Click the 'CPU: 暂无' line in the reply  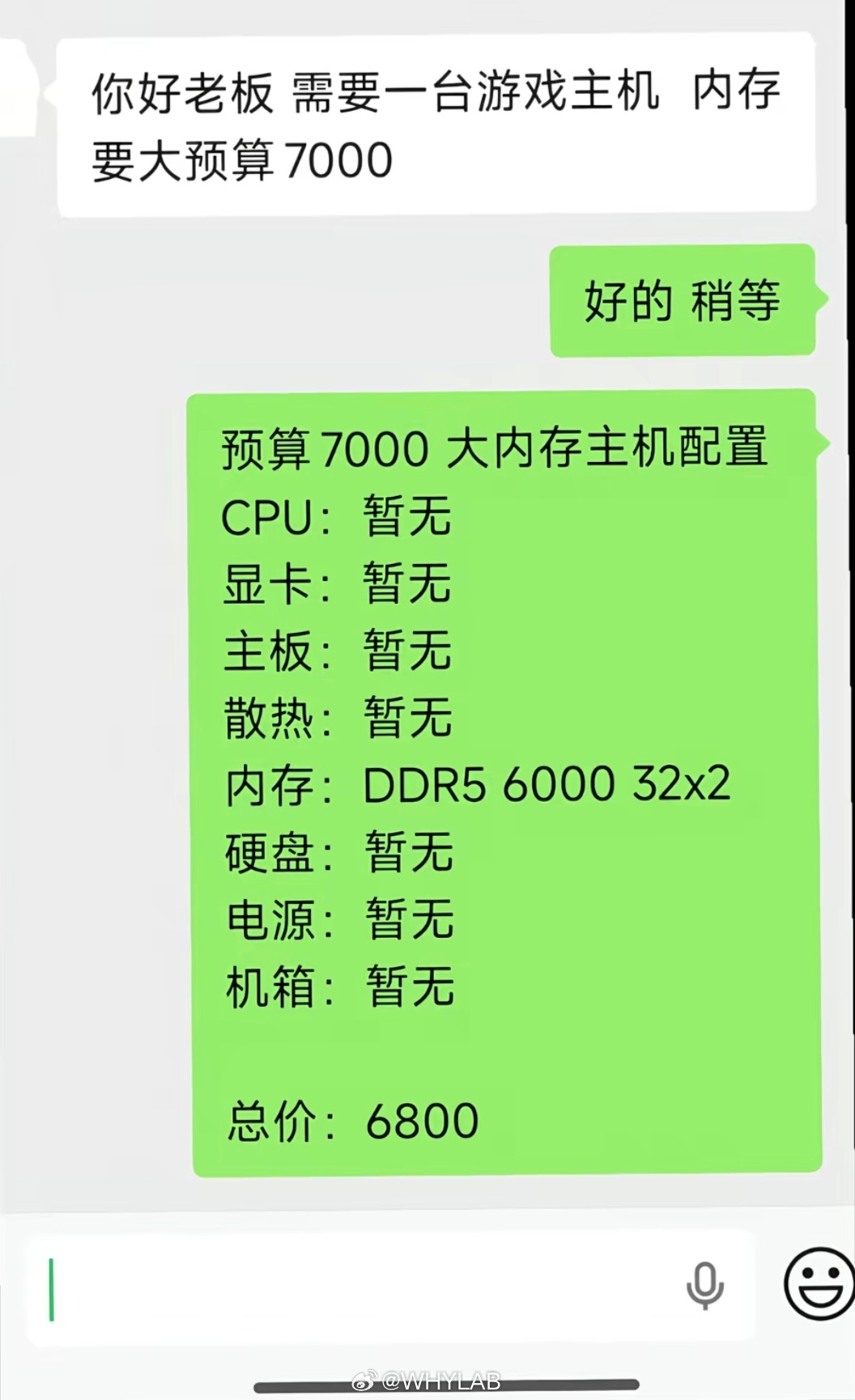point(336,519)
